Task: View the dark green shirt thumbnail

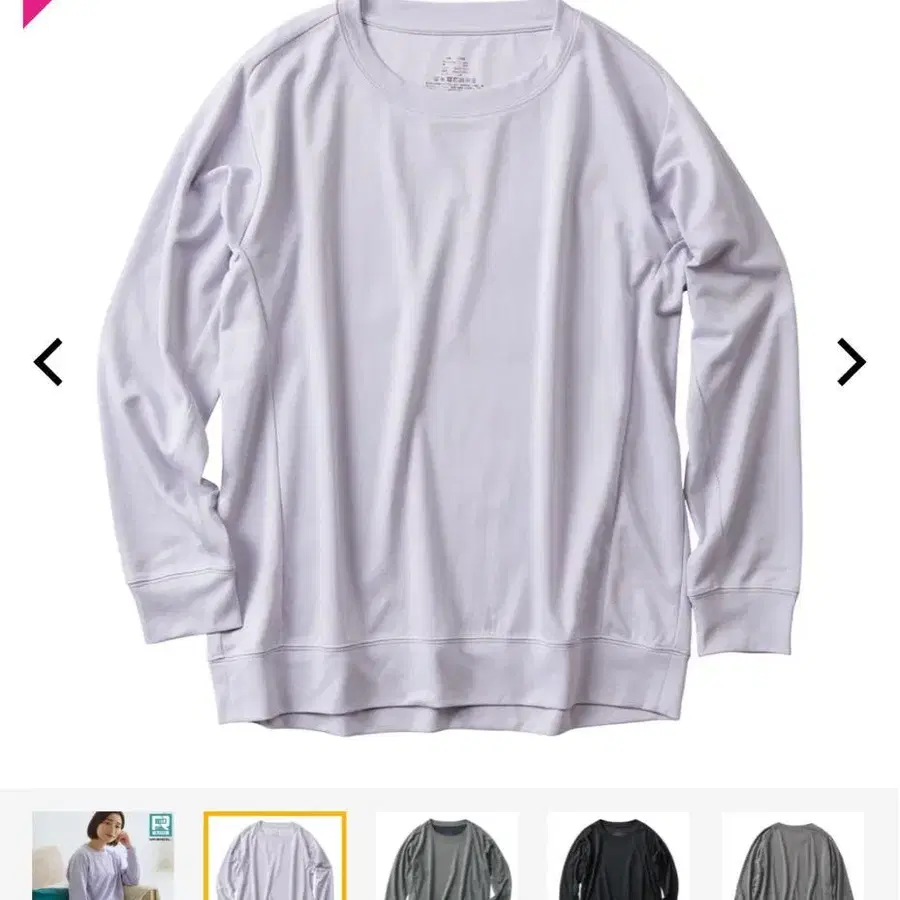Action: coord(447,856)
